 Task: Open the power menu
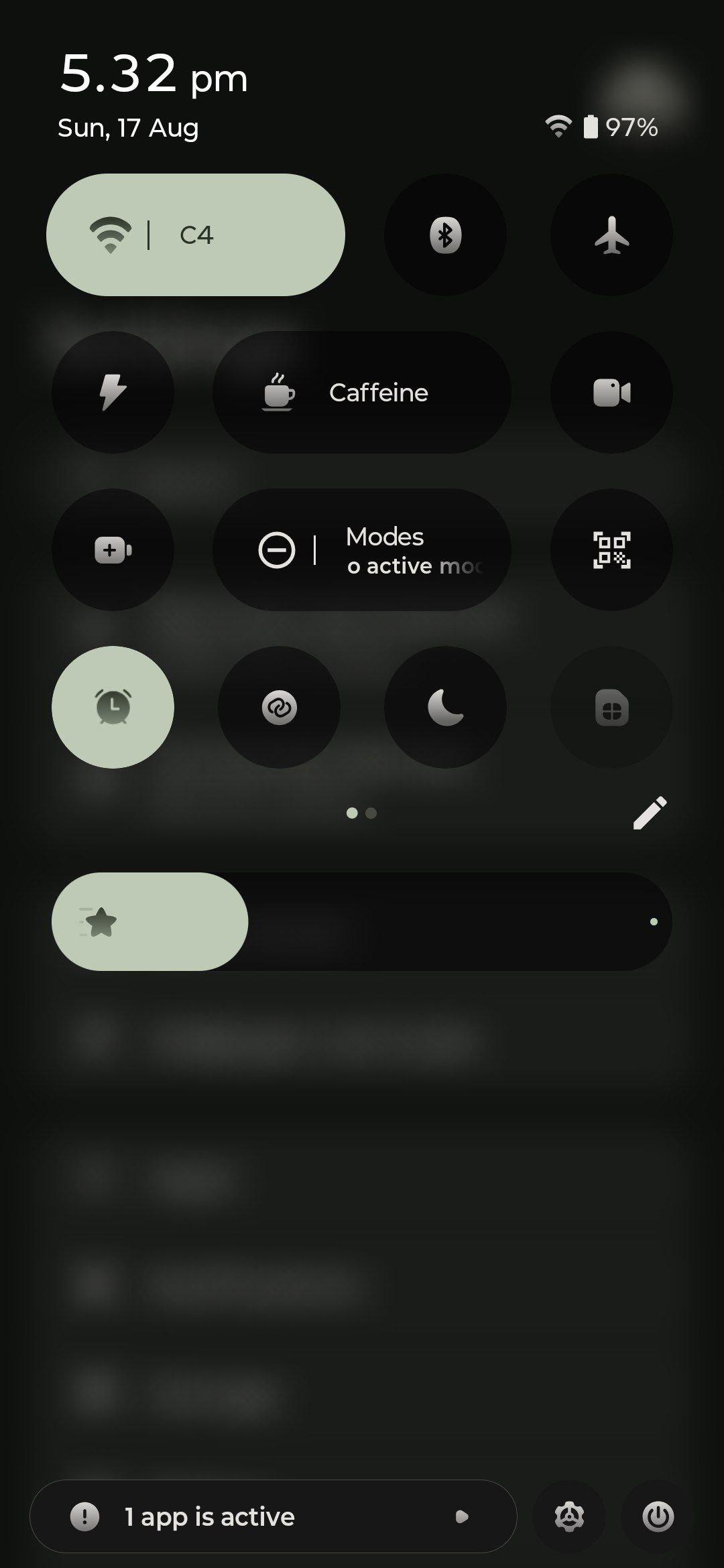[x=658, y=1516]
